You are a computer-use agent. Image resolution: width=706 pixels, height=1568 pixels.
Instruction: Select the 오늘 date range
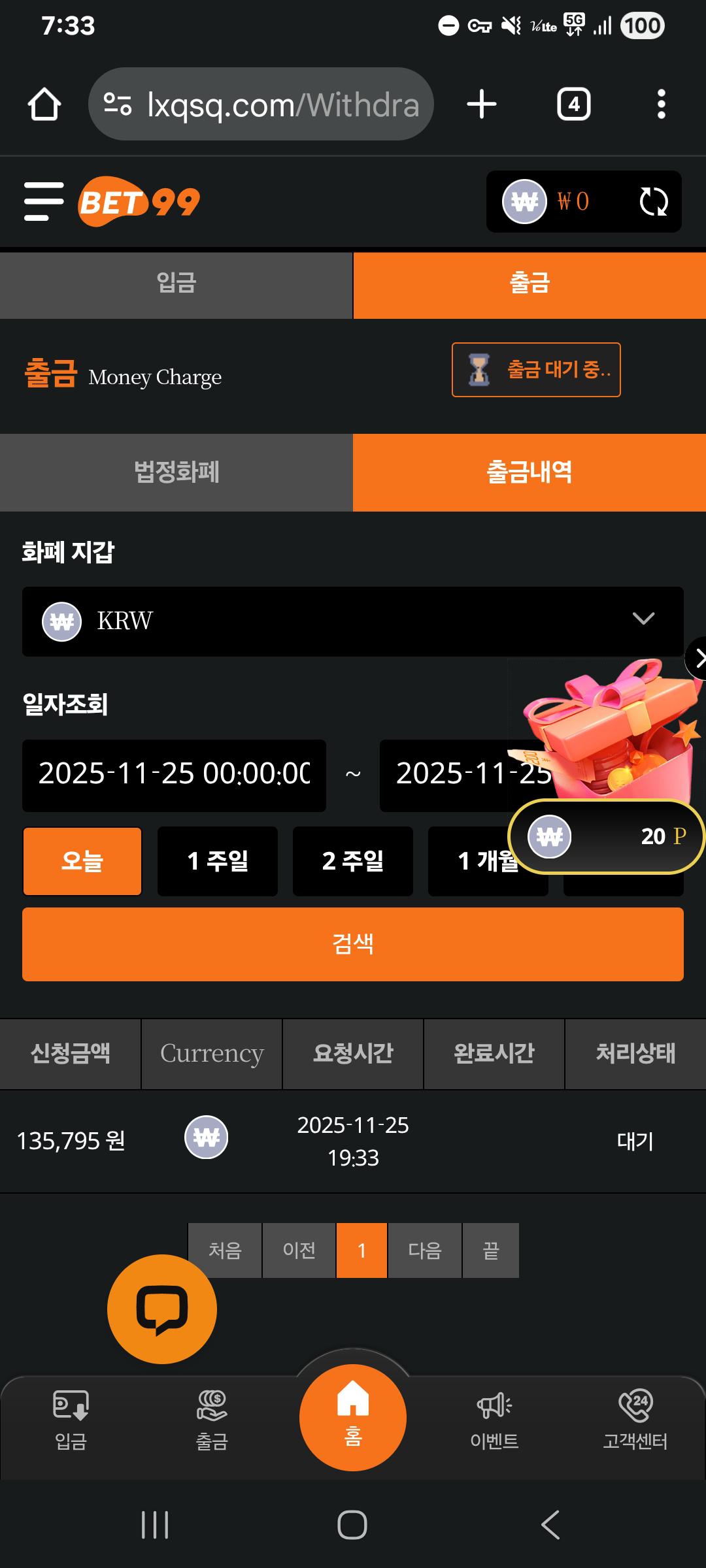(82, 861)
